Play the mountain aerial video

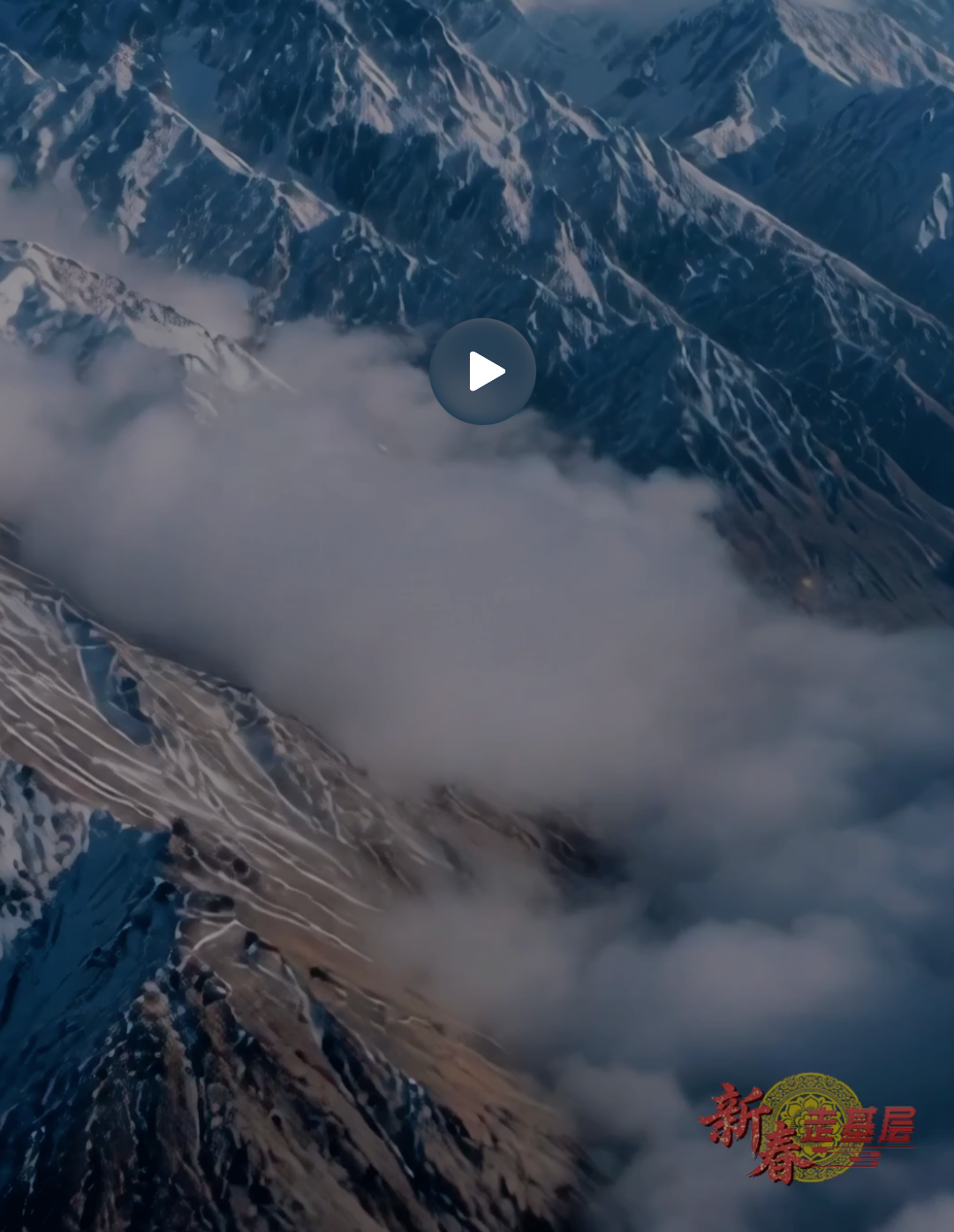click(x=482, y=371)
